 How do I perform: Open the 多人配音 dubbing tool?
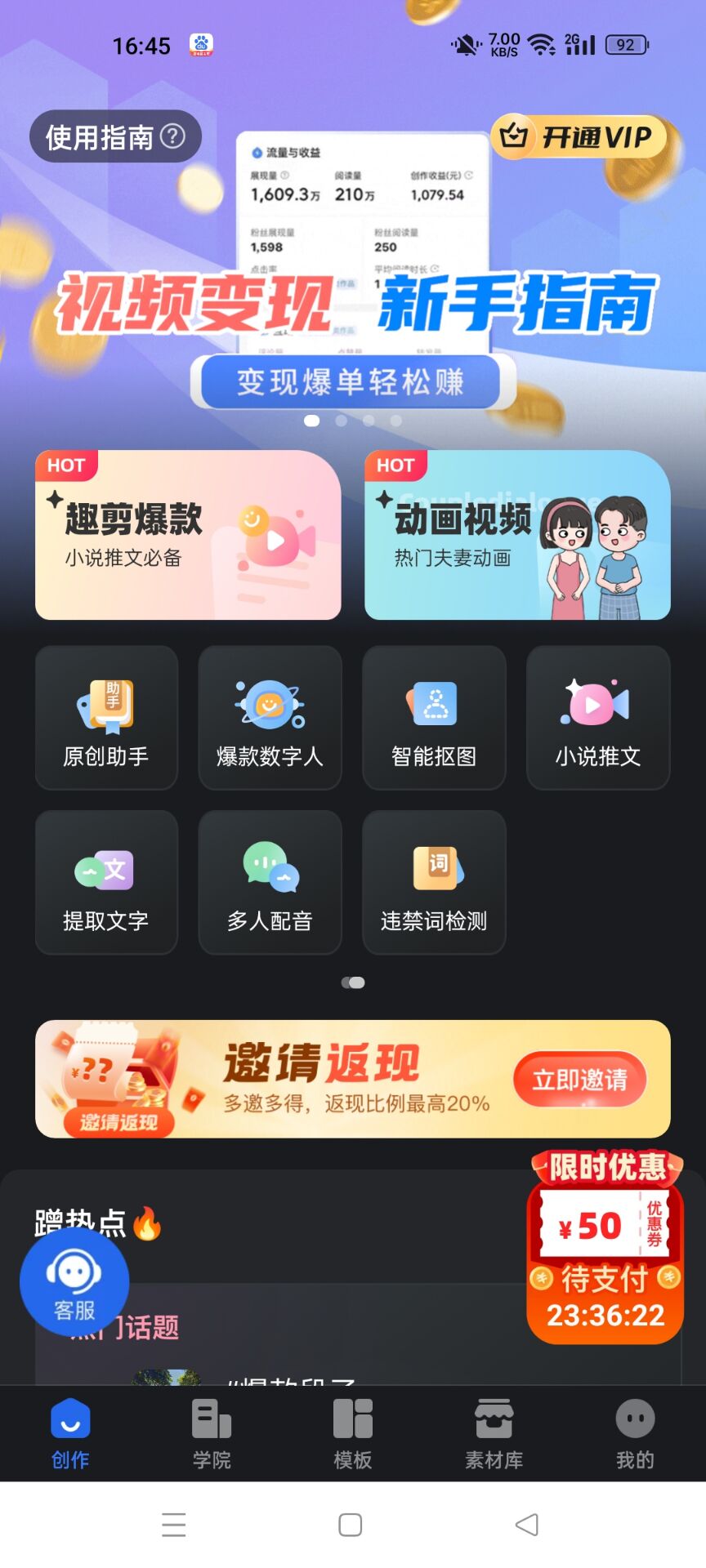coord(270,882)
